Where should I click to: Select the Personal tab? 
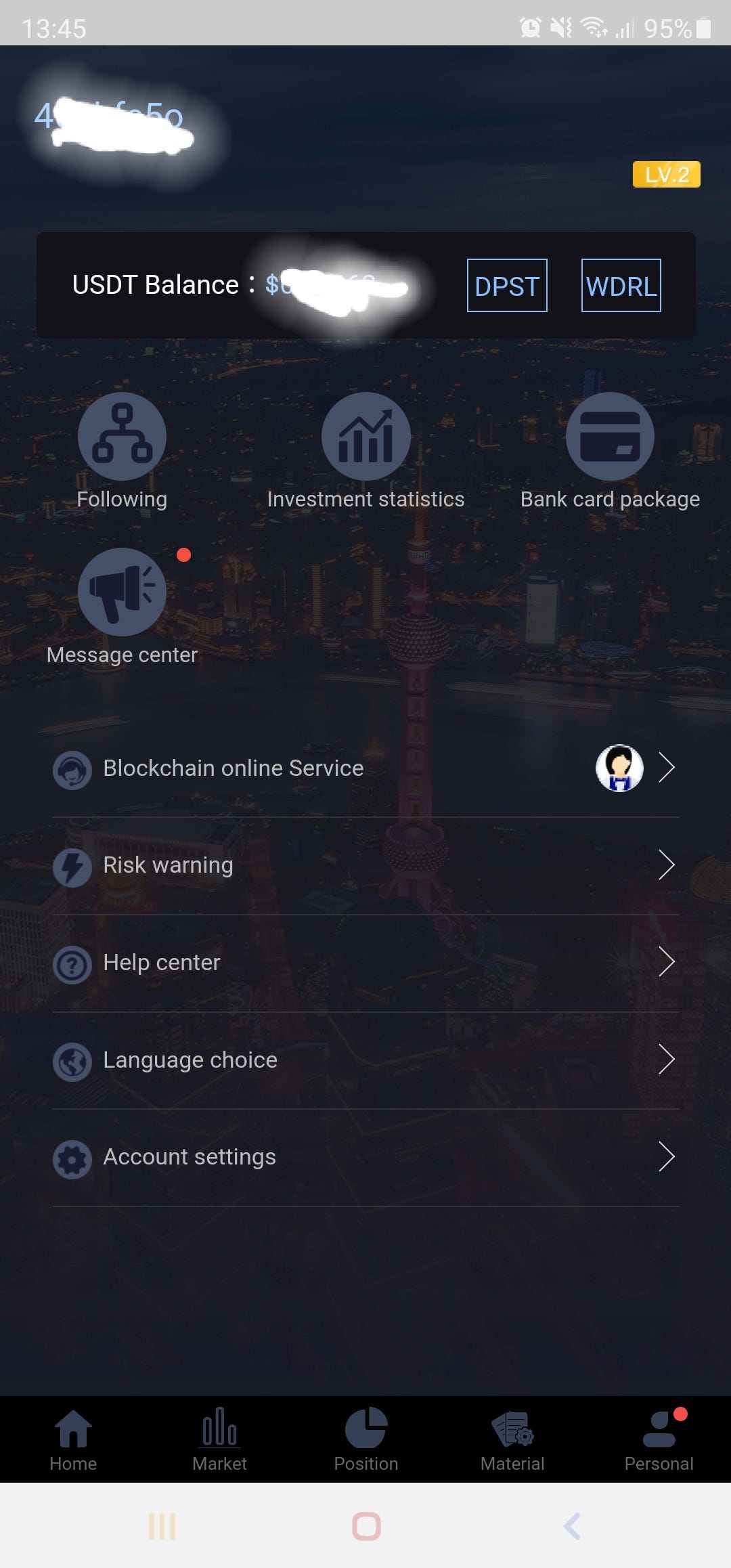659,1439
